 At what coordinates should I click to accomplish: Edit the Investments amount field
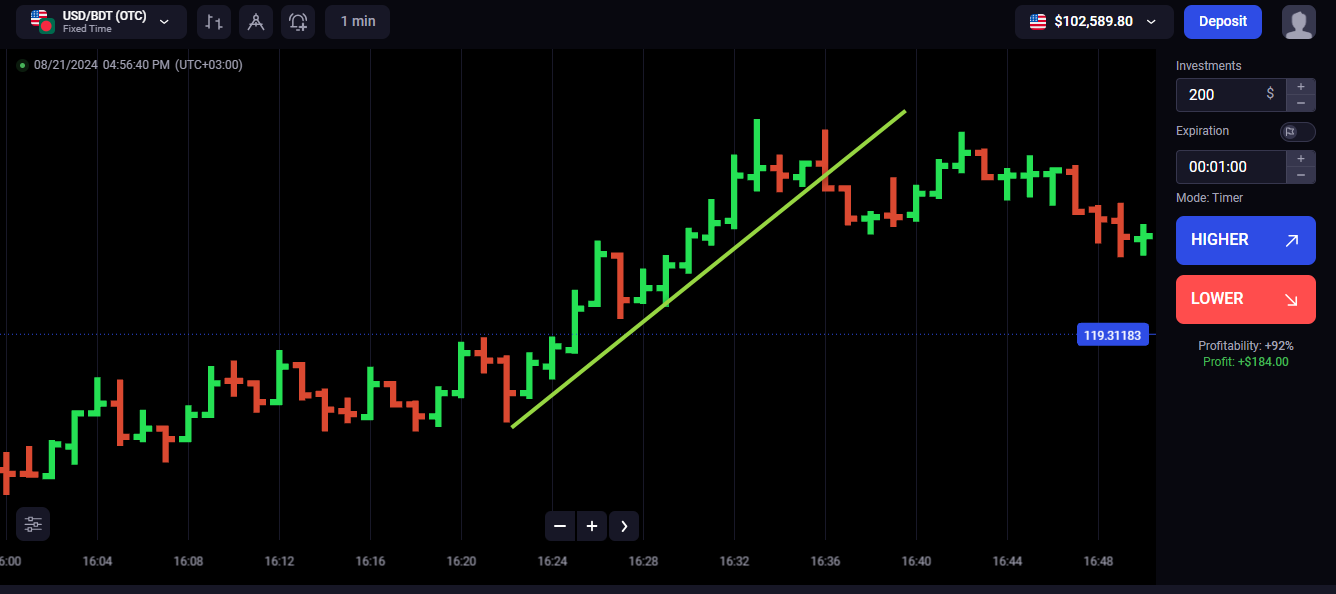[x=1222, y=94]
